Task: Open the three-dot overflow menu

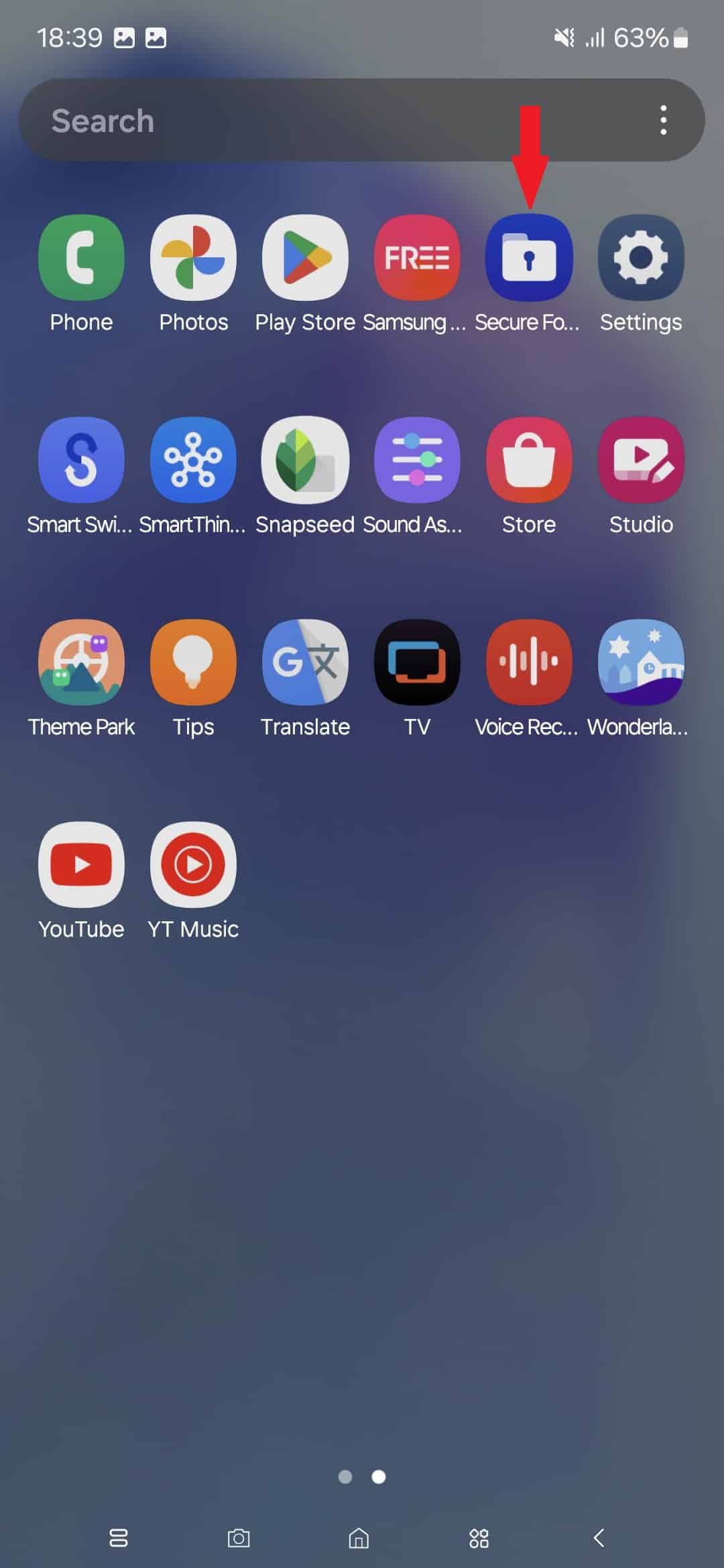Action: tap(663, 121)
